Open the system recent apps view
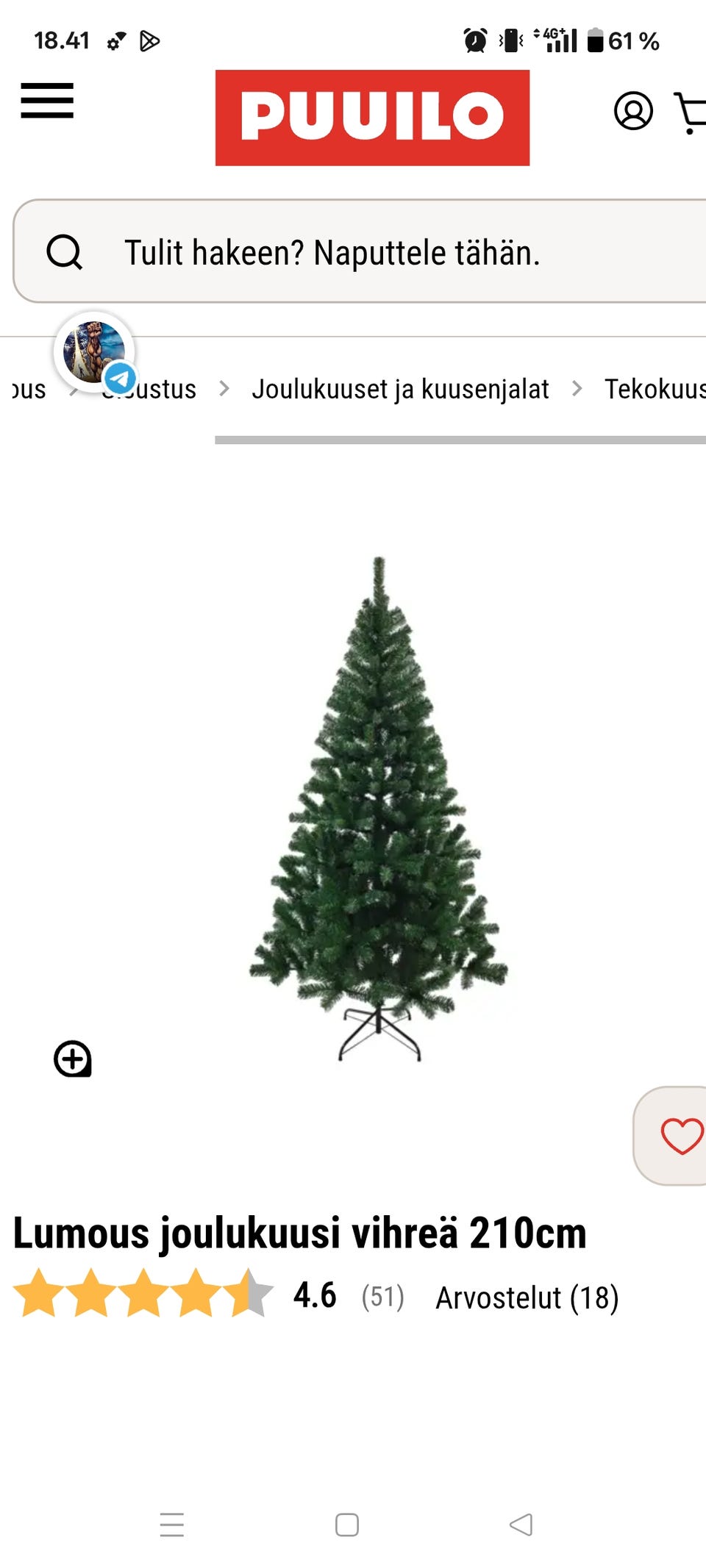706x1568 pixels. click(x=172, y=1525)
